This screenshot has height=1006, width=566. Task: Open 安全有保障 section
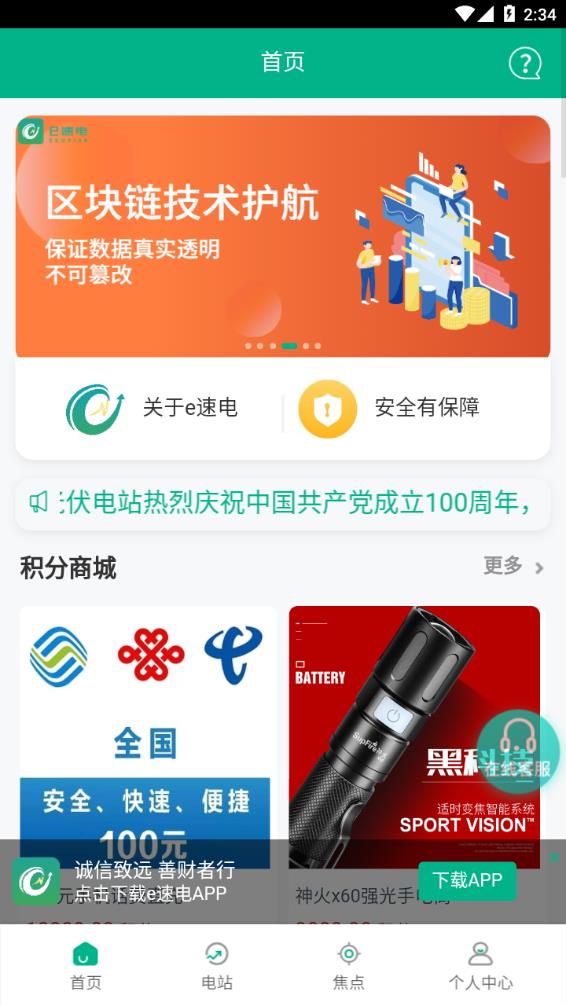pos(390,408)
